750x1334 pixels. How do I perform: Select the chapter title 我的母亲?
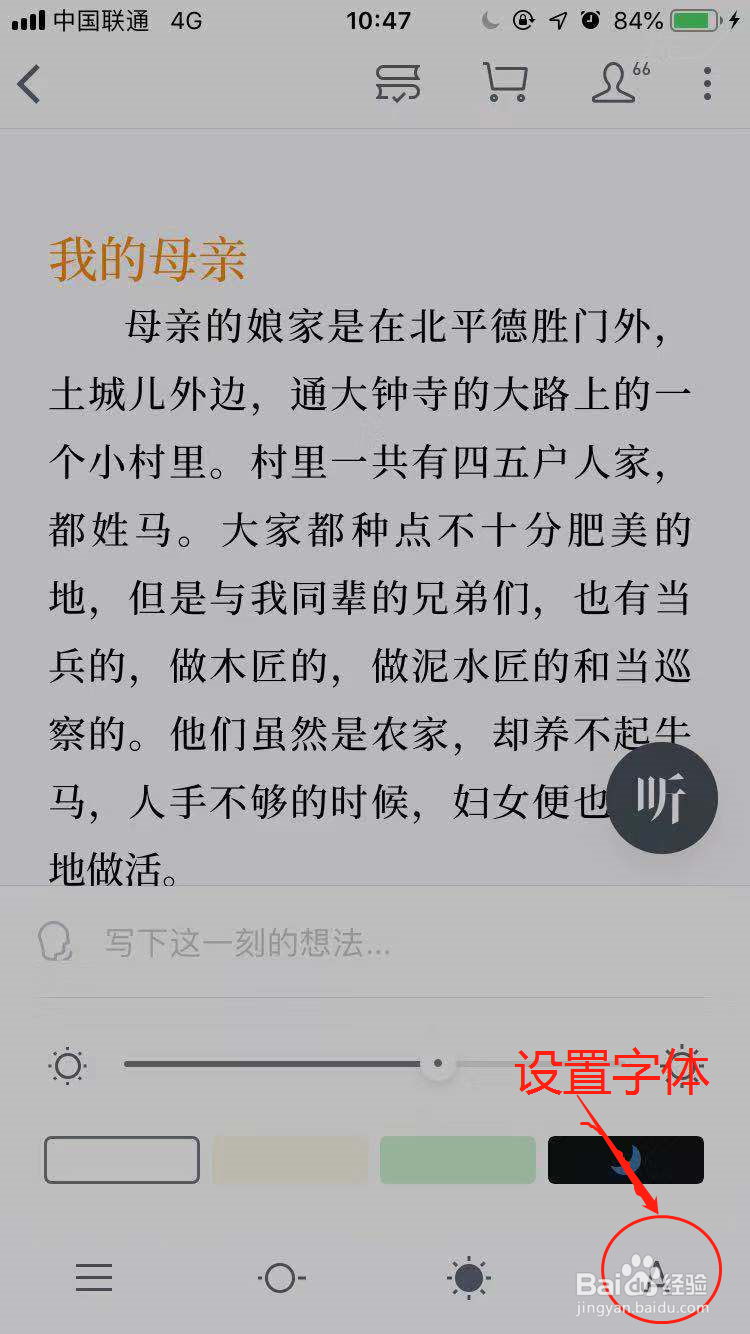[x=147, y=255]
